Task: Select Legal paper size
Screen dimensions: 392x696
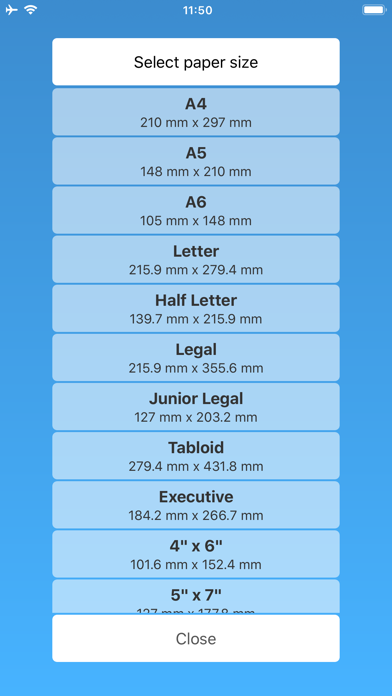Action: (196, 357)
